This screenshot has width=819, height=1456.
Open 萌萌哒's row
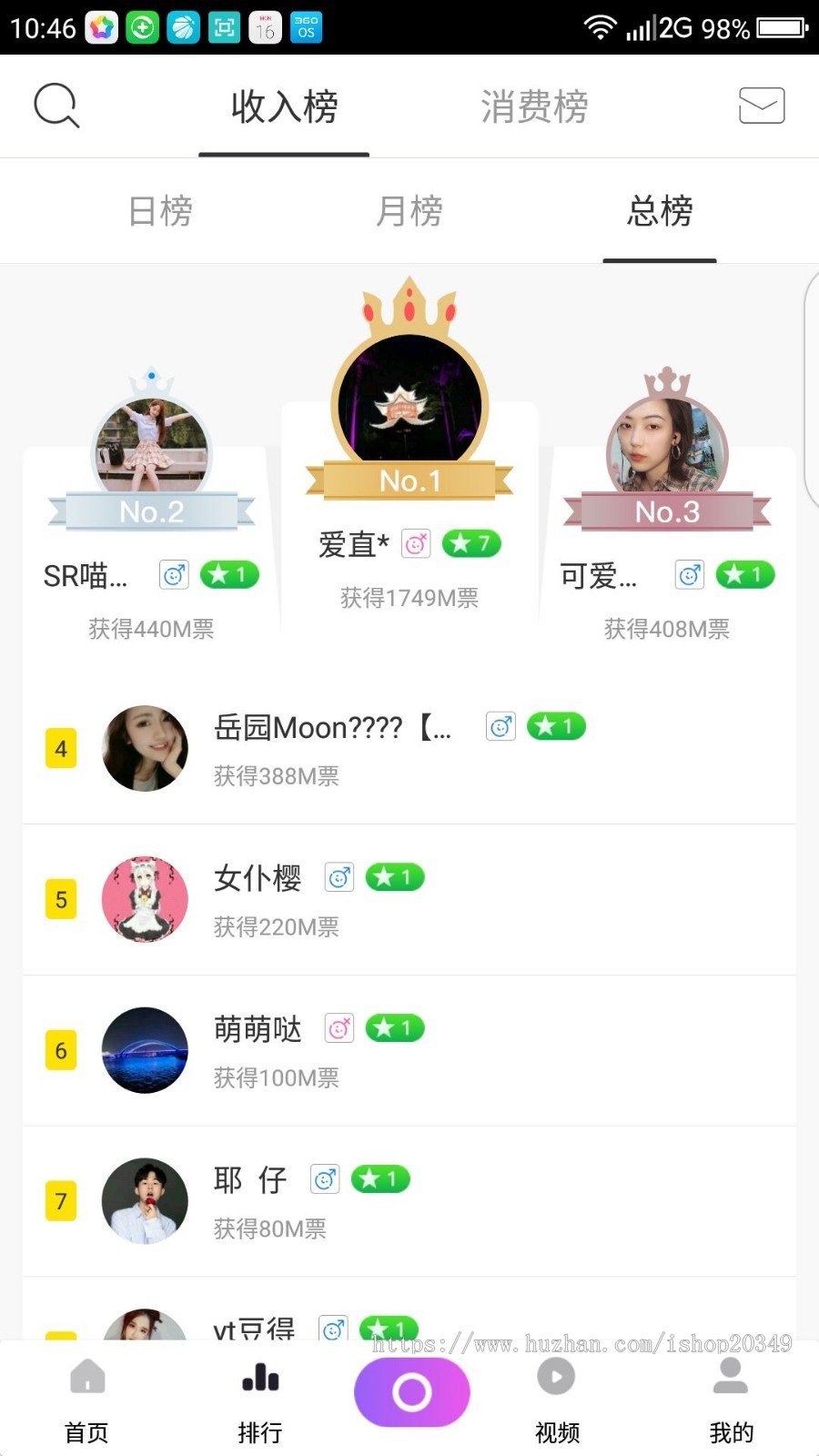tap(409, 1051)
